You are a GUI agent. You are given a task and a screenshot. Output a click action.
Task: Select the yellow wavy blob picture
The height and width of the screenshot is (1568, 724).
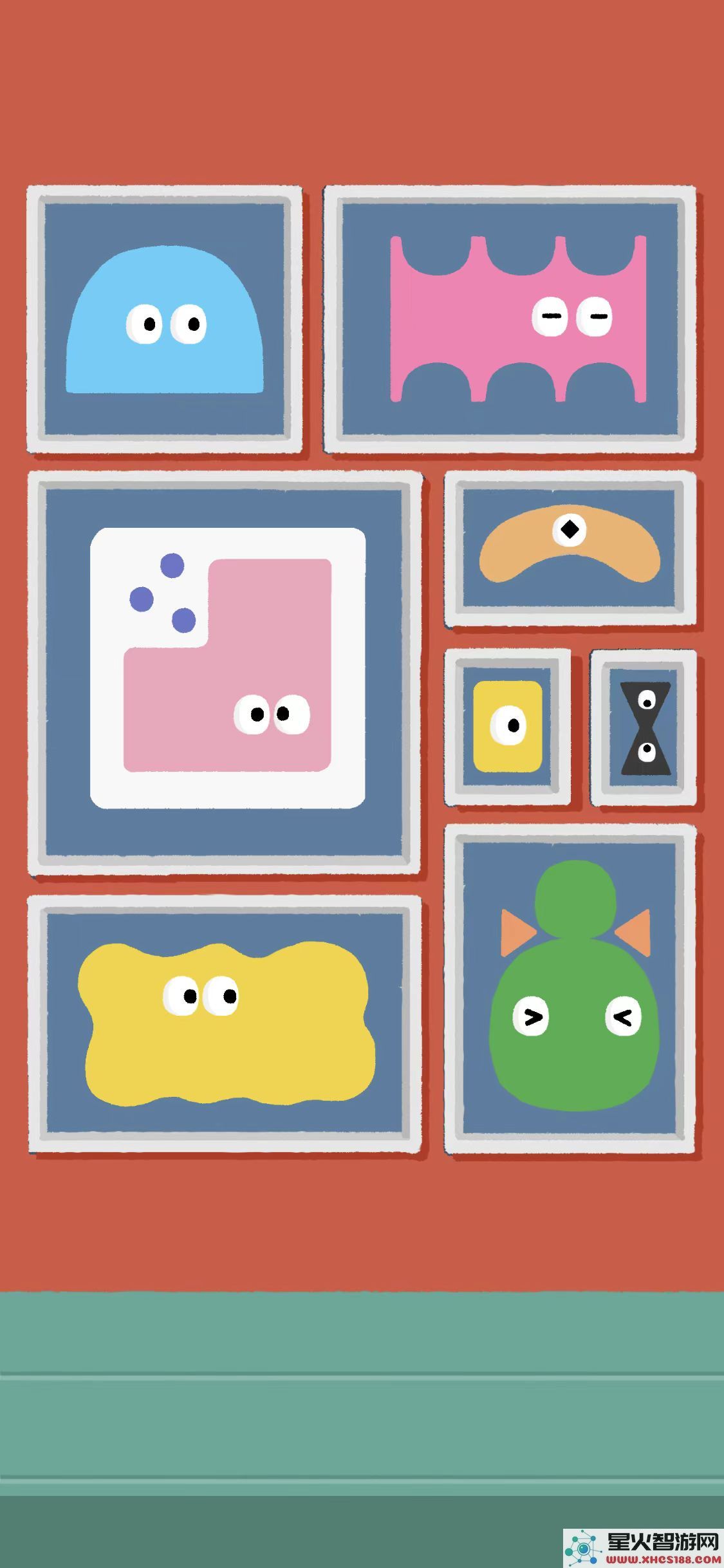coord(225,1023)
